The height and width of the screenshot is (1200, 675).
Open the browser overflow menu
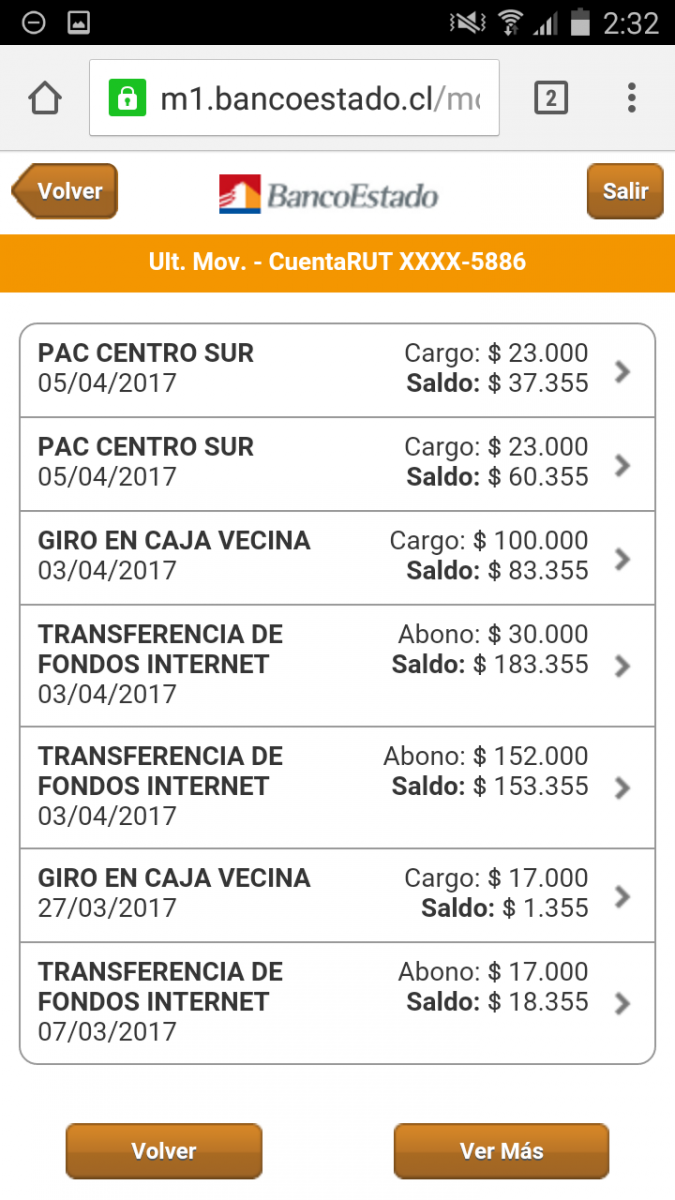click(631, 98)
